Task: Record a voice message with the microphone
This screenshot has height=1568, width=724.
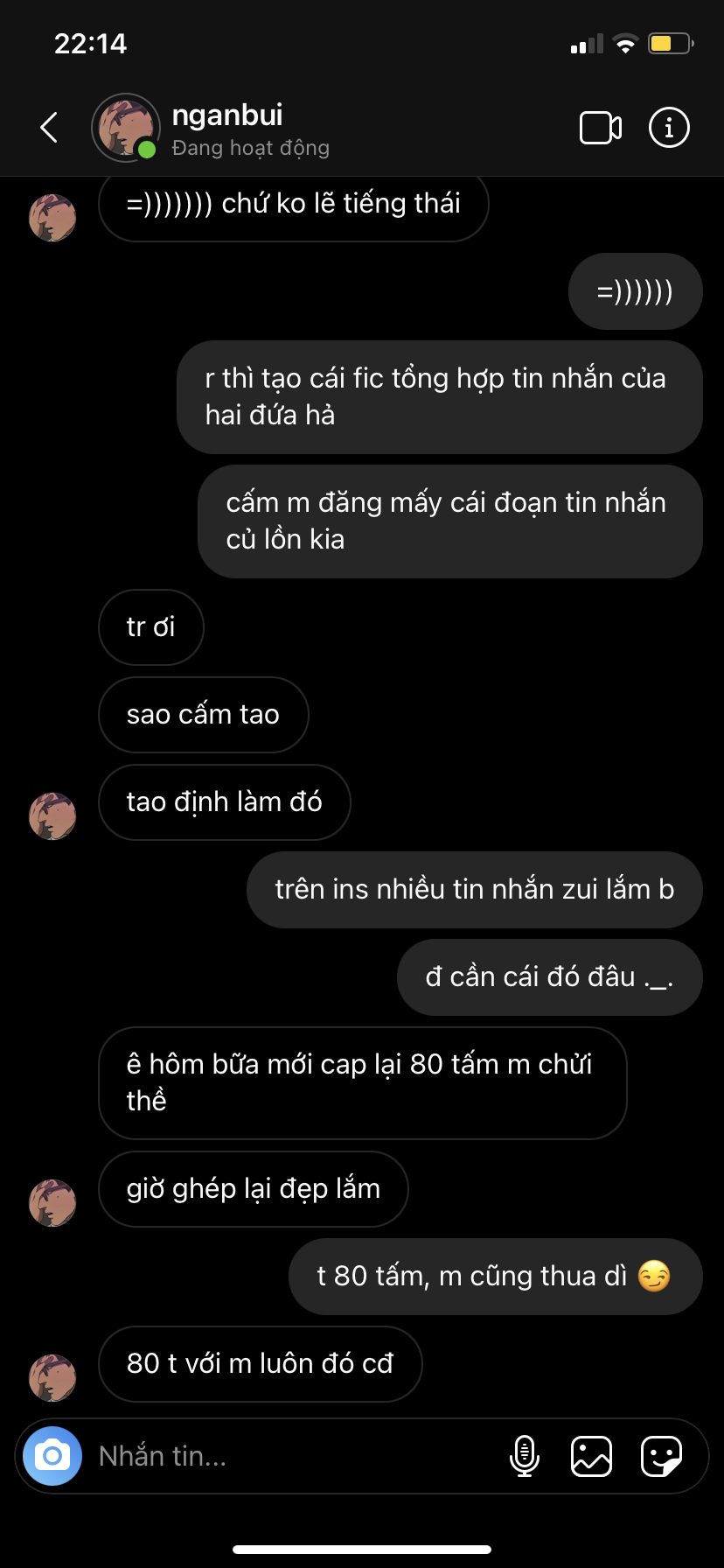Action: (x=525, y=1456)
